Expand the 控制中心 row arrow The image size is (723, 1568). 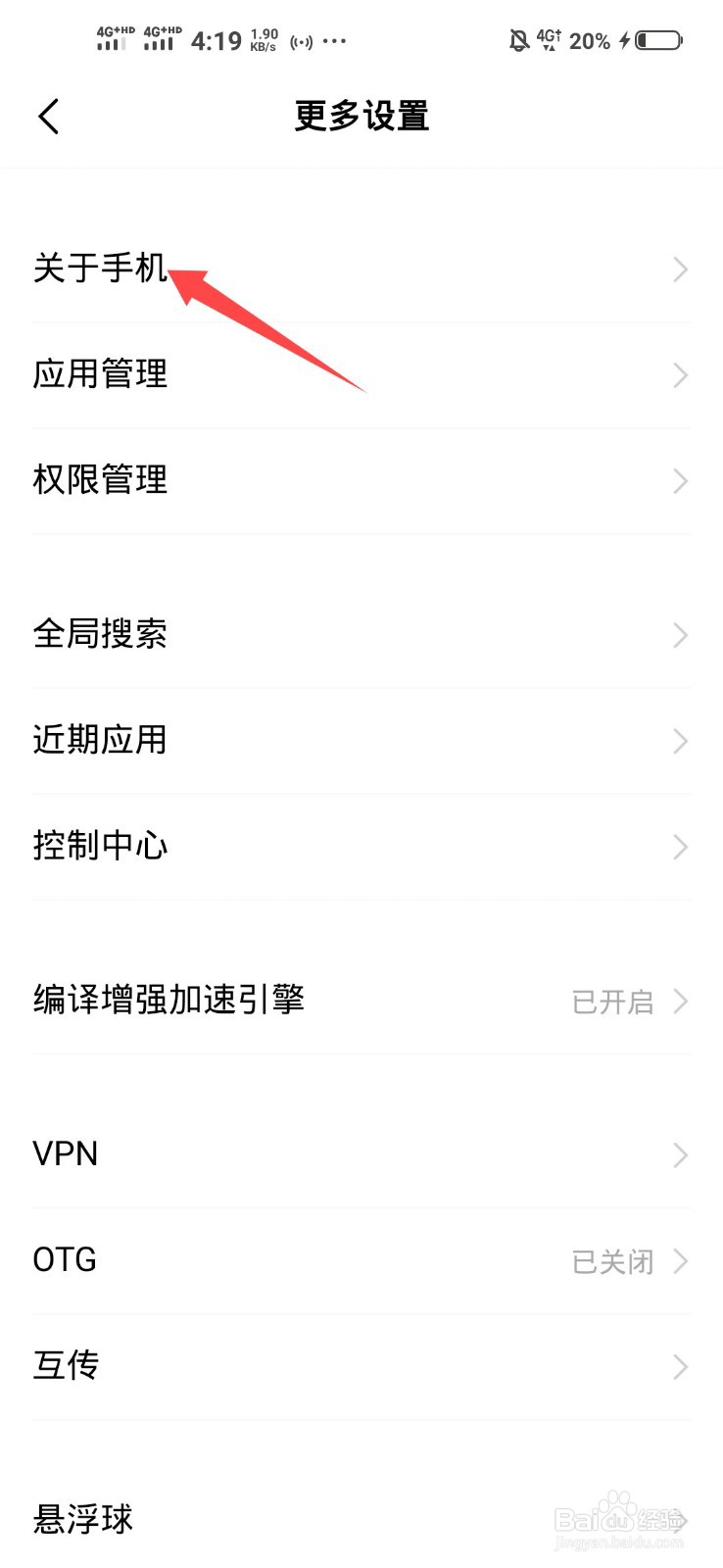pos(679,847)
